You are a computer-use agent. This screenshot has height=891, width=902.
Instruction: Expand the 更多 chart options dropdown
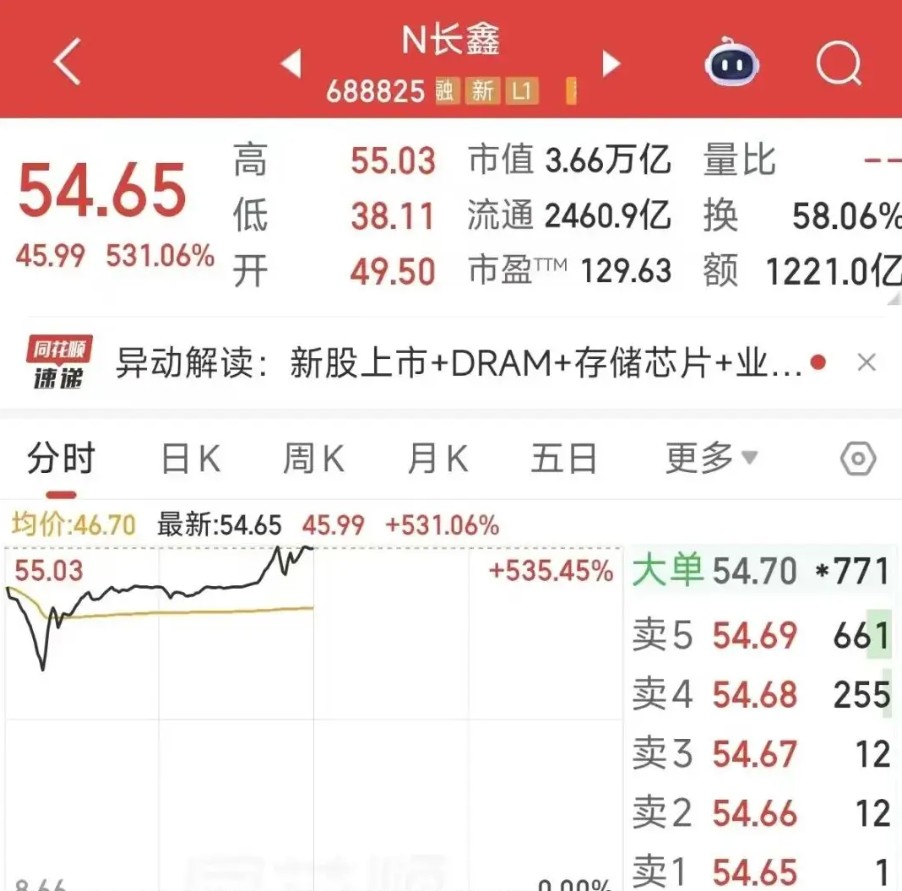point(712,458)
